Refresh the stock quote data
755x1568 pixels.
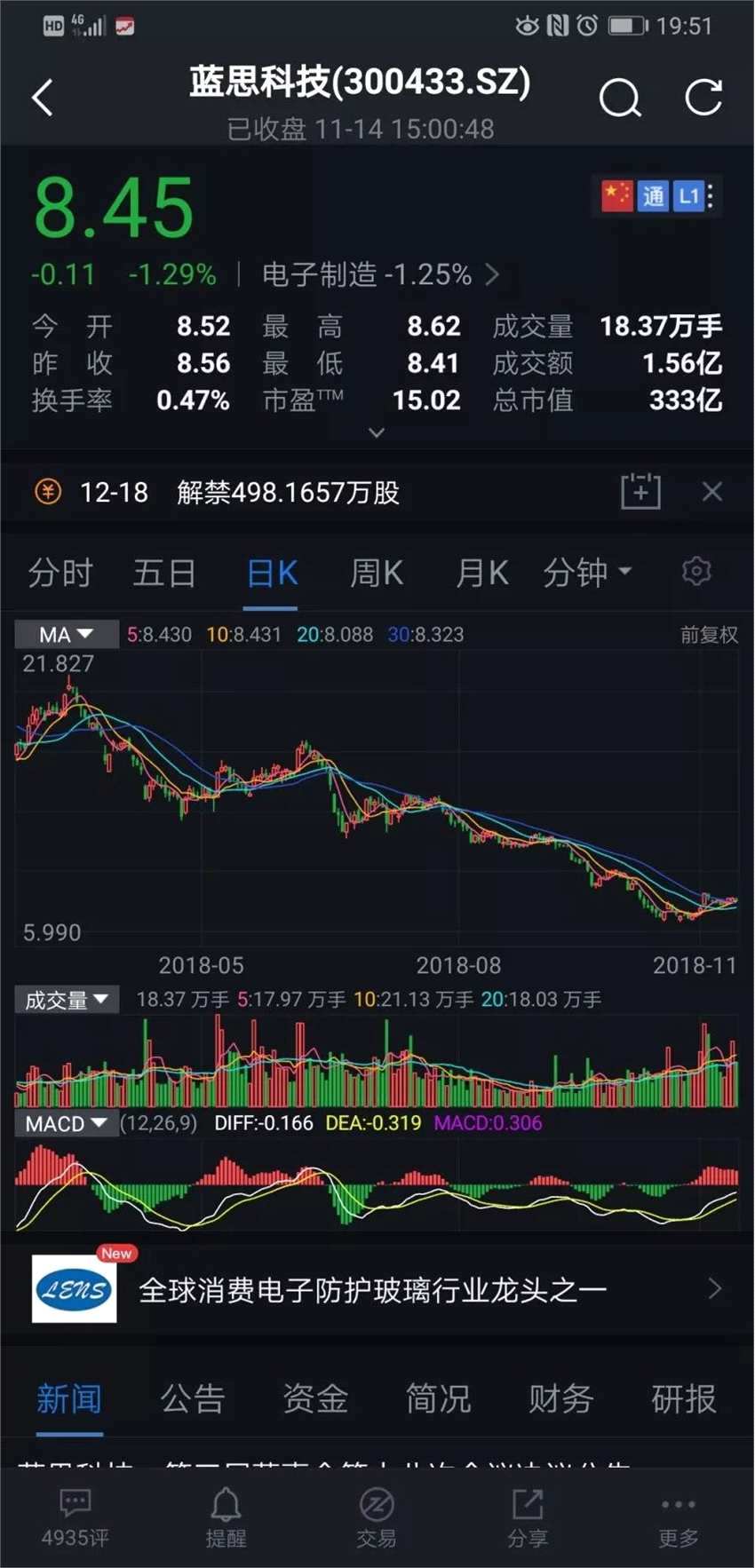[703, 98]
